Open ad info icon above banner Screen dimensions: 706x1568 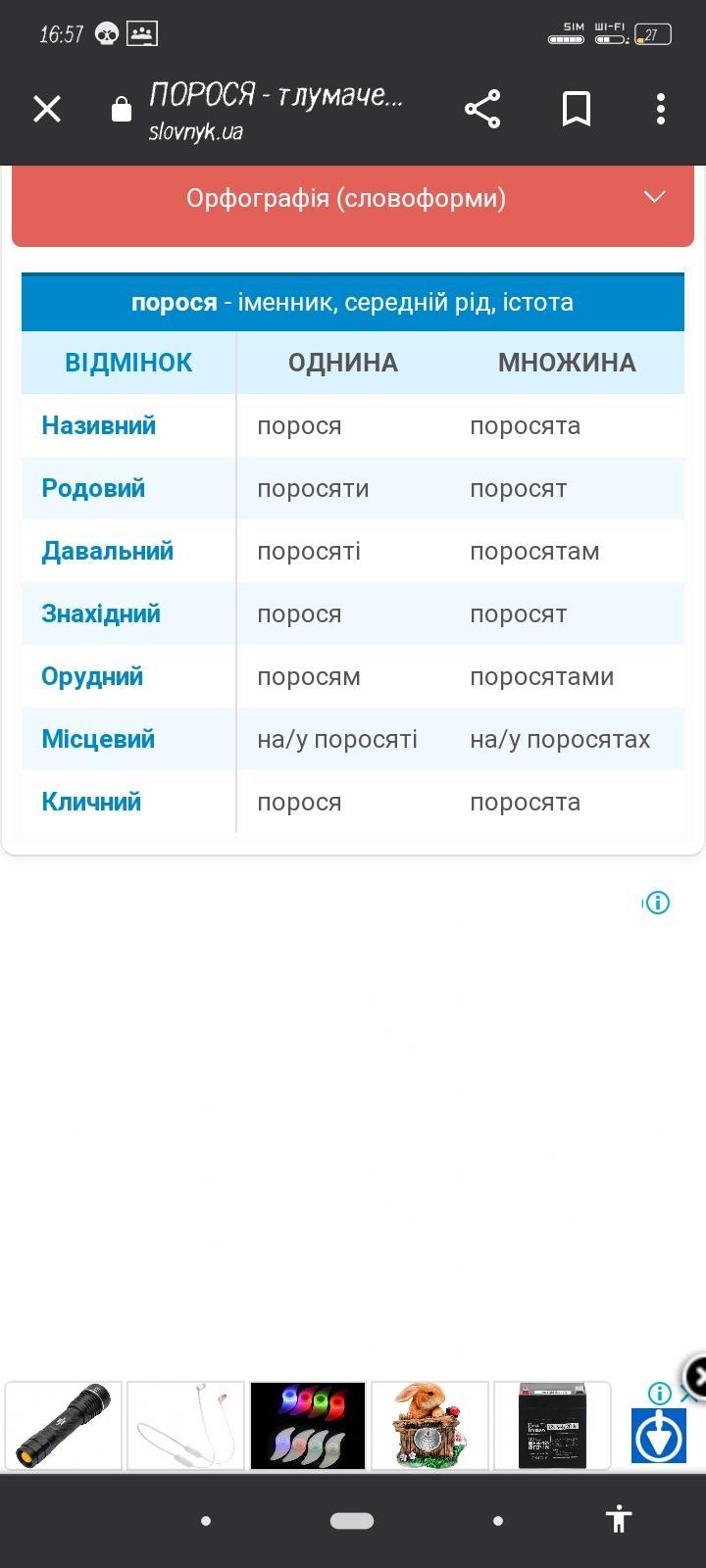tap(657, 903)
